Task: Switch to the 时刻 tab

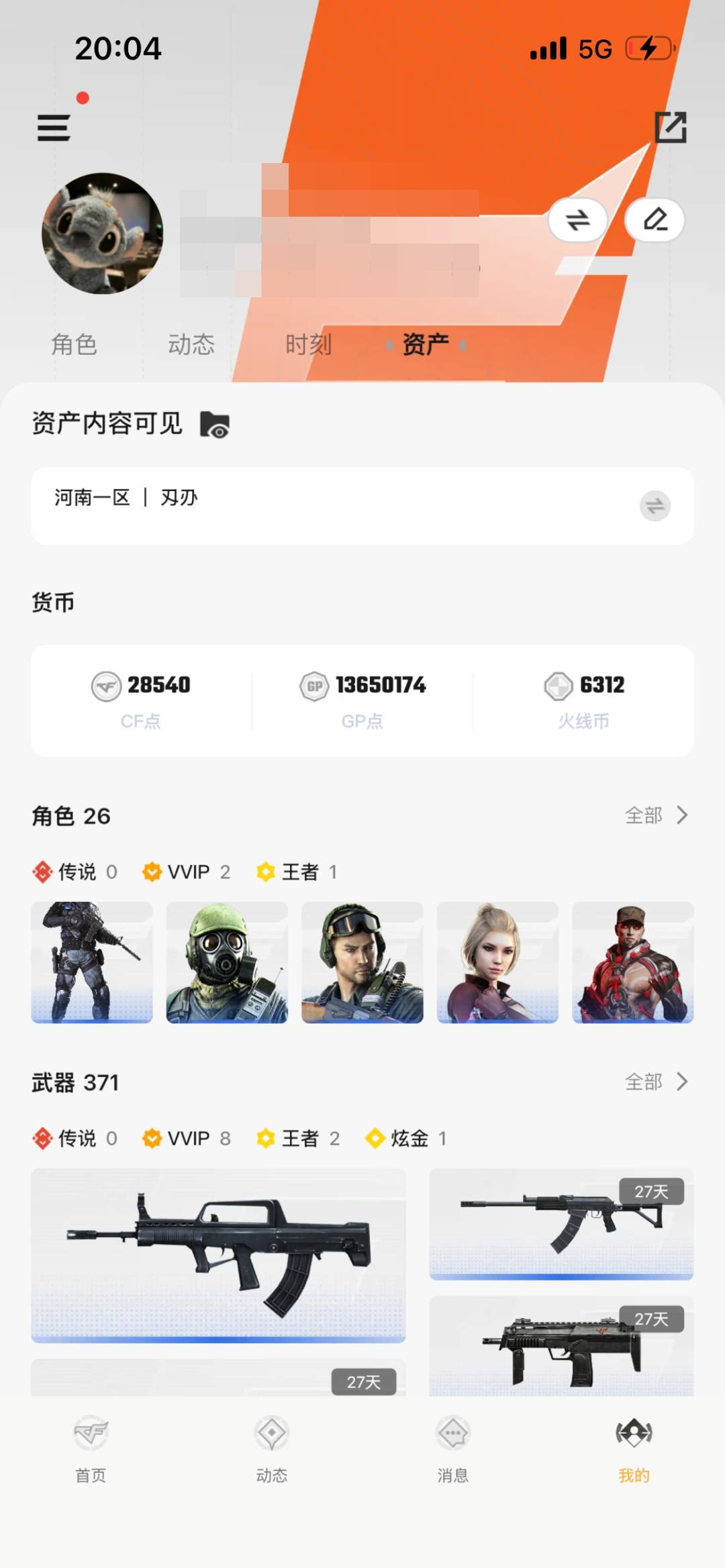Action: coord(309,345)
